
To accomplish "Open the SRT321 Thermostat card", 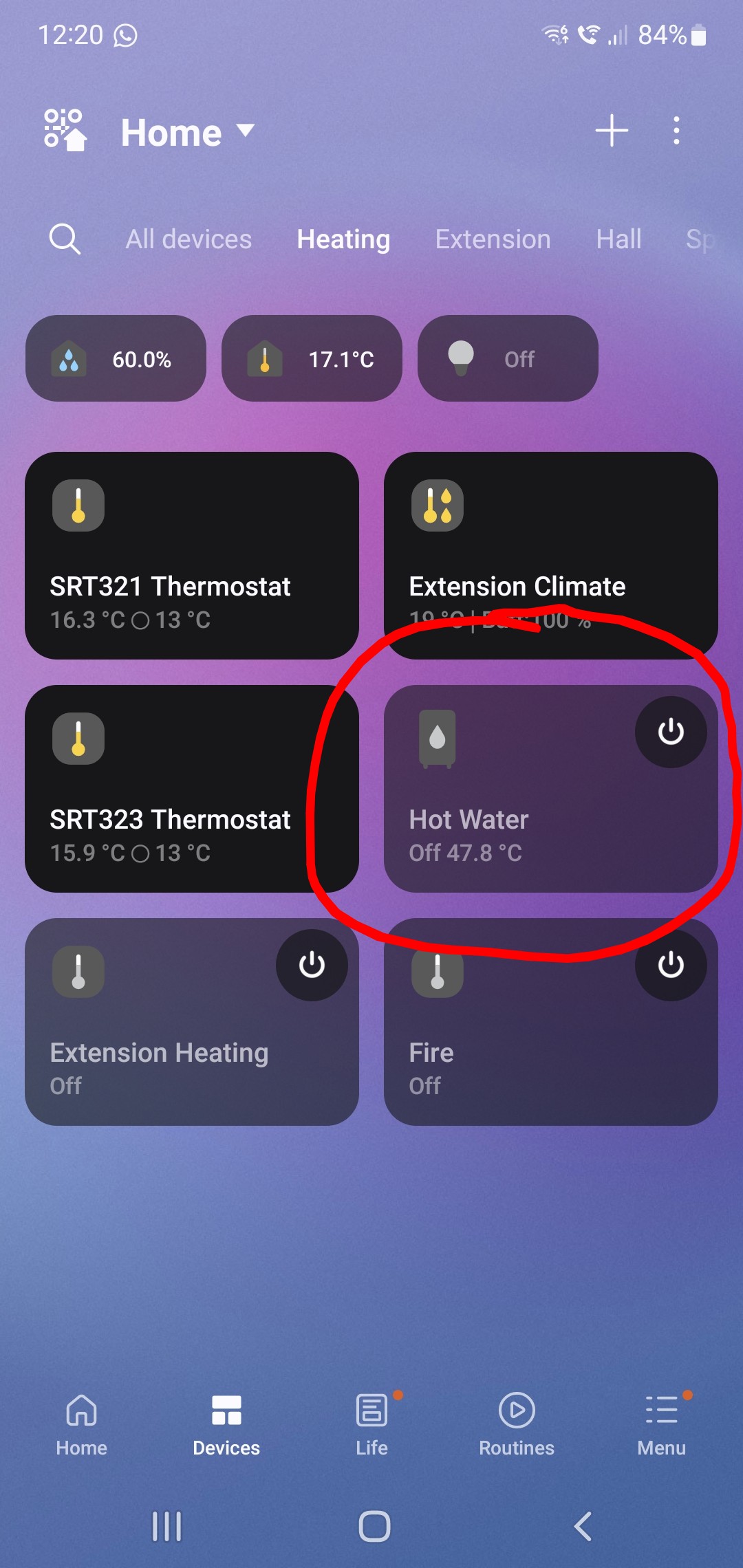I will click(x=191, y=555).
